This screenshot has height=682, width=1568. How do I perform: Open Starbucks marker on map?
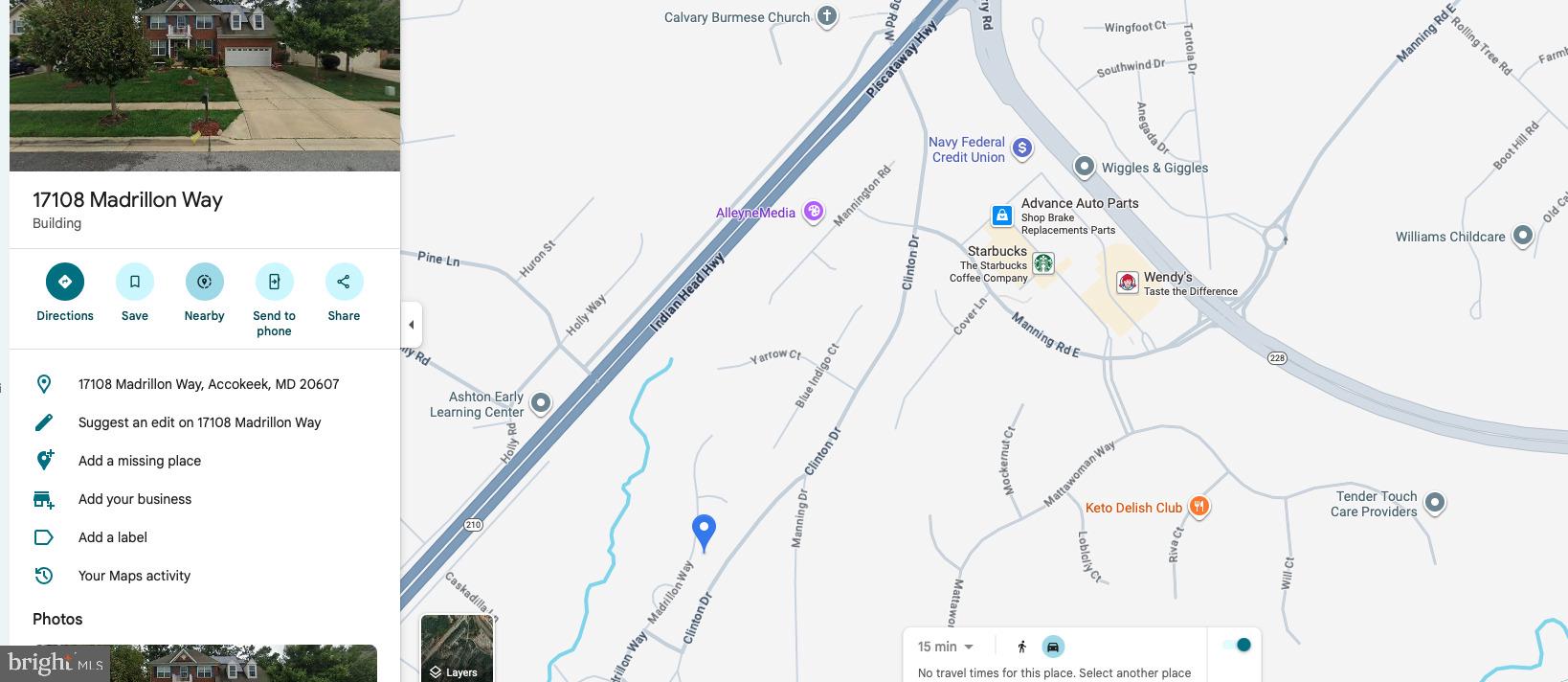[1042, 262]
